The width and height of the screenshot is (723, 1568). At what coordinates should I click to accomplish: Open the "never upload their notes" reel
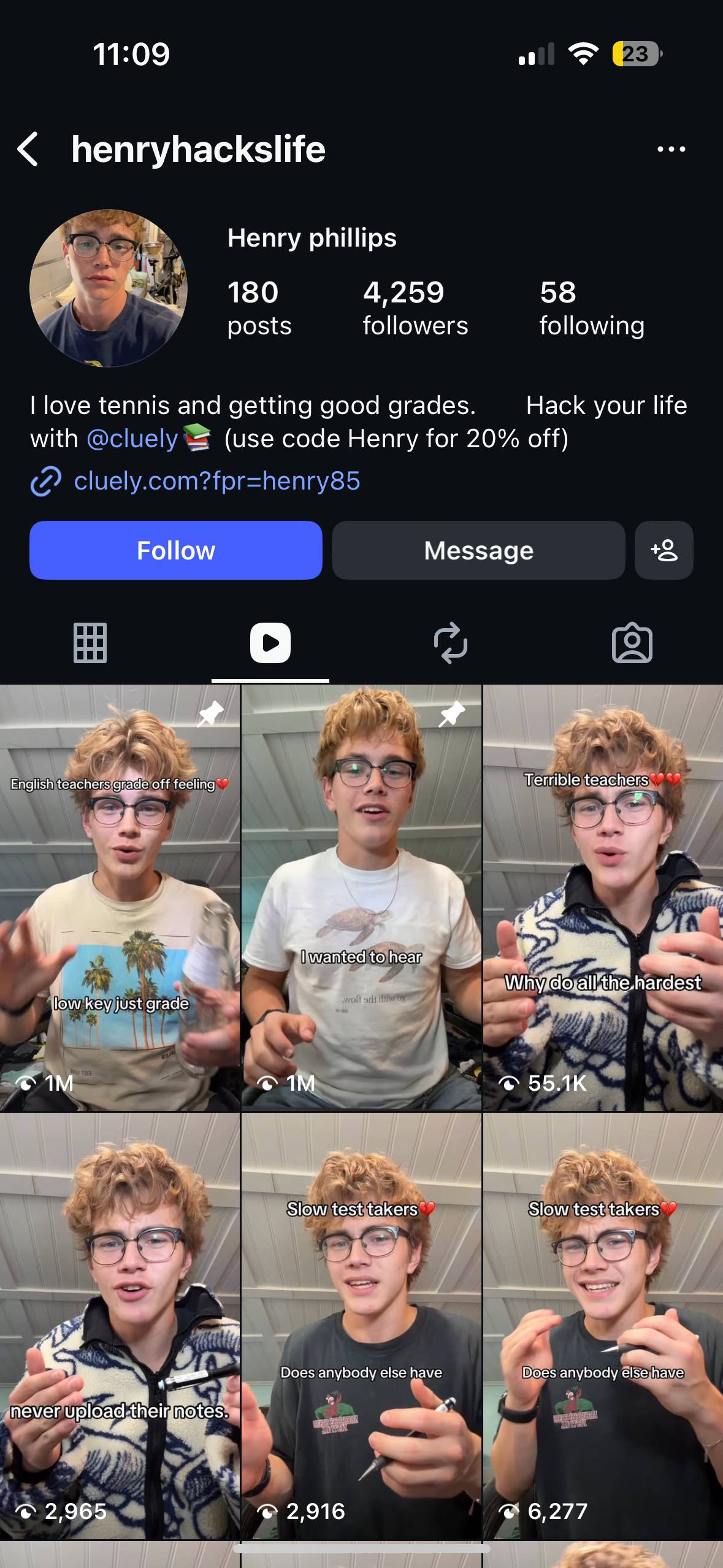pyautogui.click(x=120, y=1326)
